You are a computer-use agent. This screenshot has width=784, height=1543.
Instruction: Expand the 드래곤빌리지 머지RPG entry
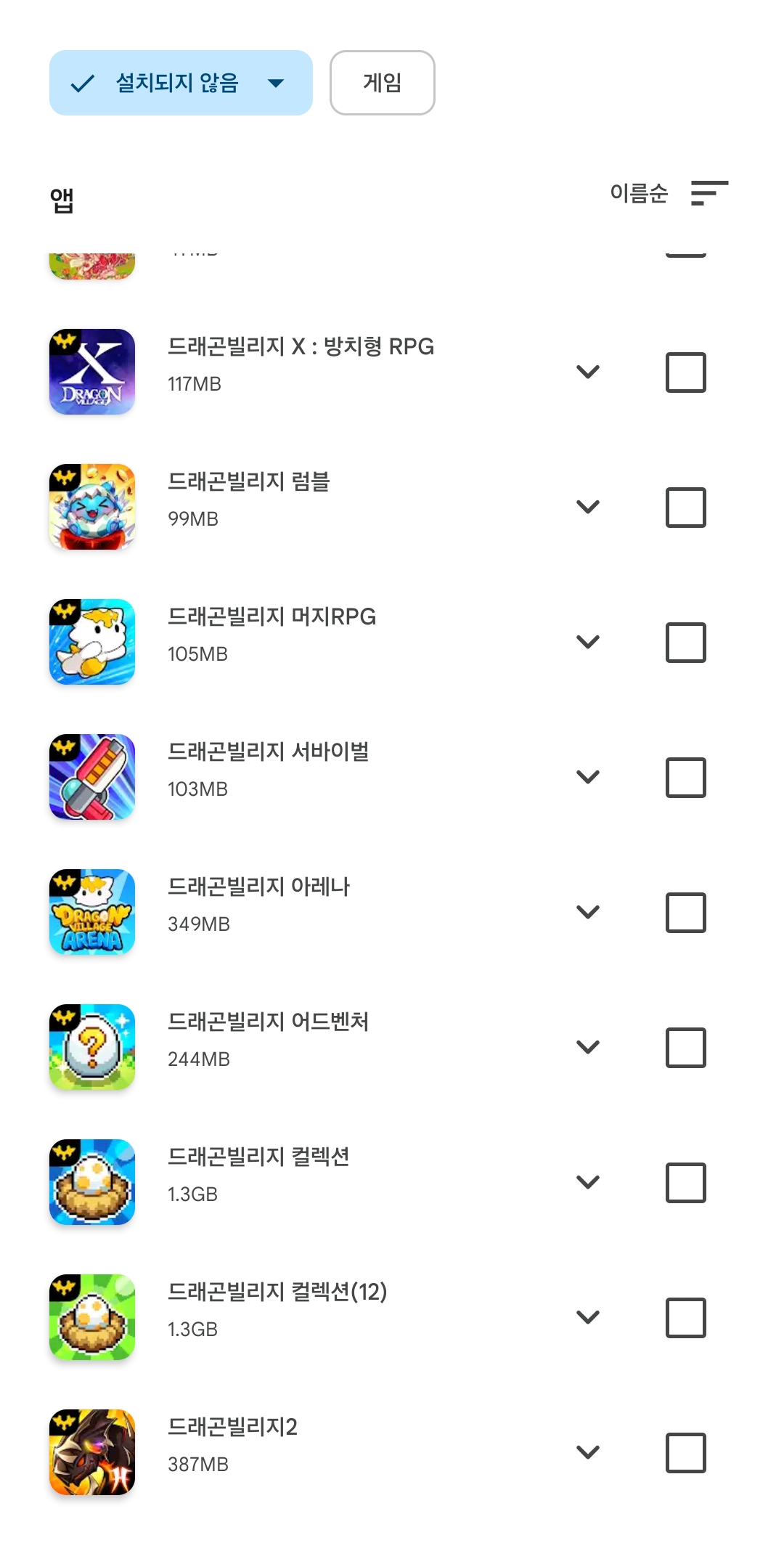(x=587, y=643)
